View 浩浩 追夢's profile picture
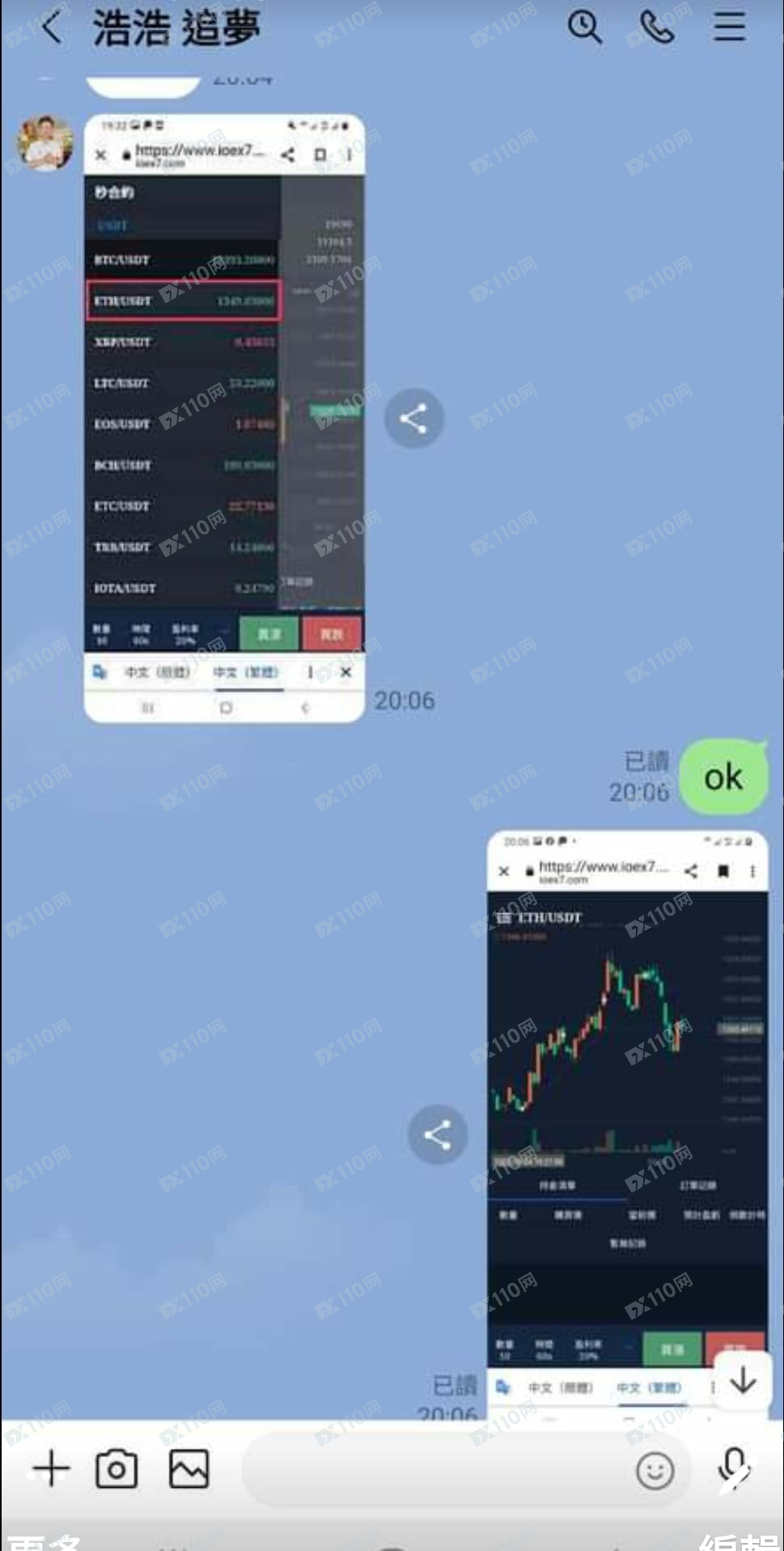 45,143
